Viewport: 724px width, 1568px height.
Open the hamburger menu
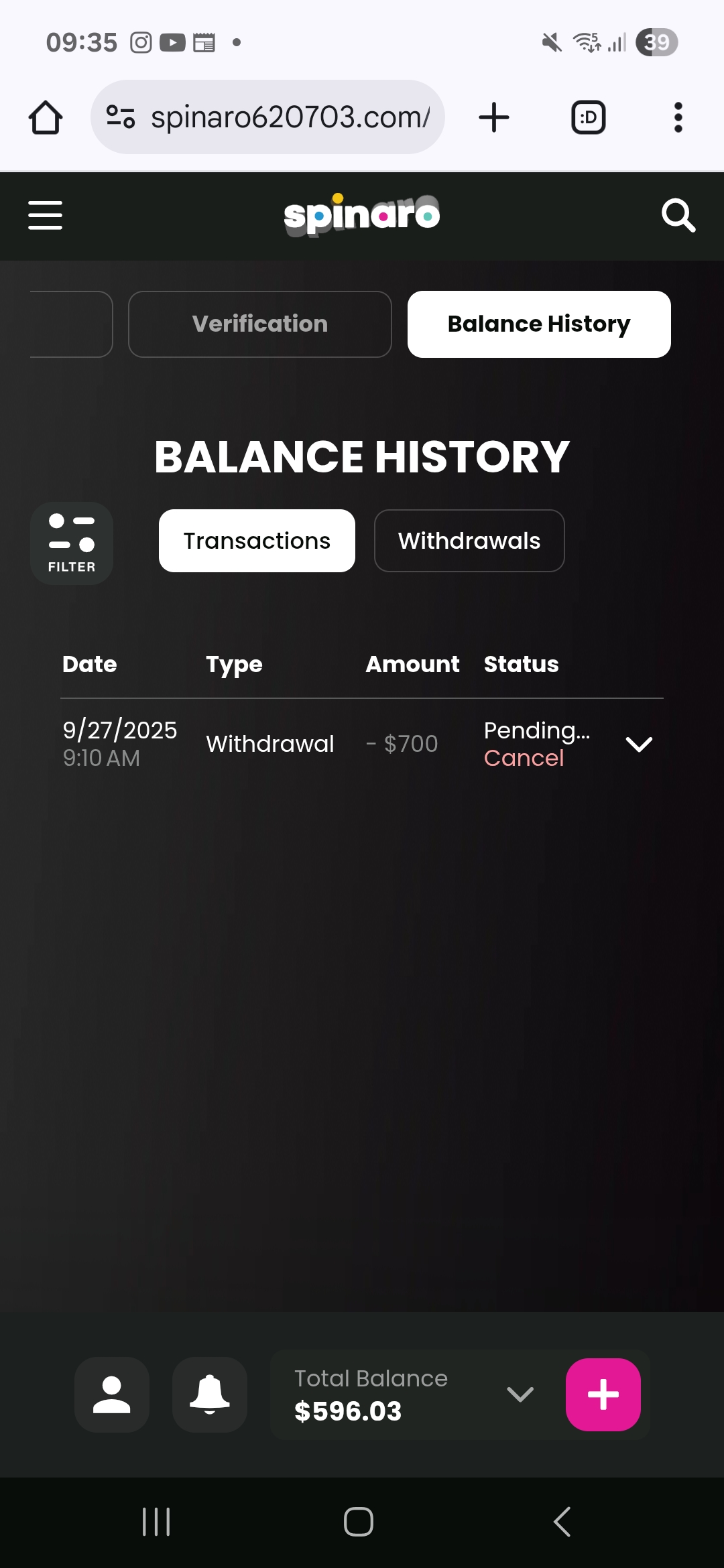coord(45,215)
